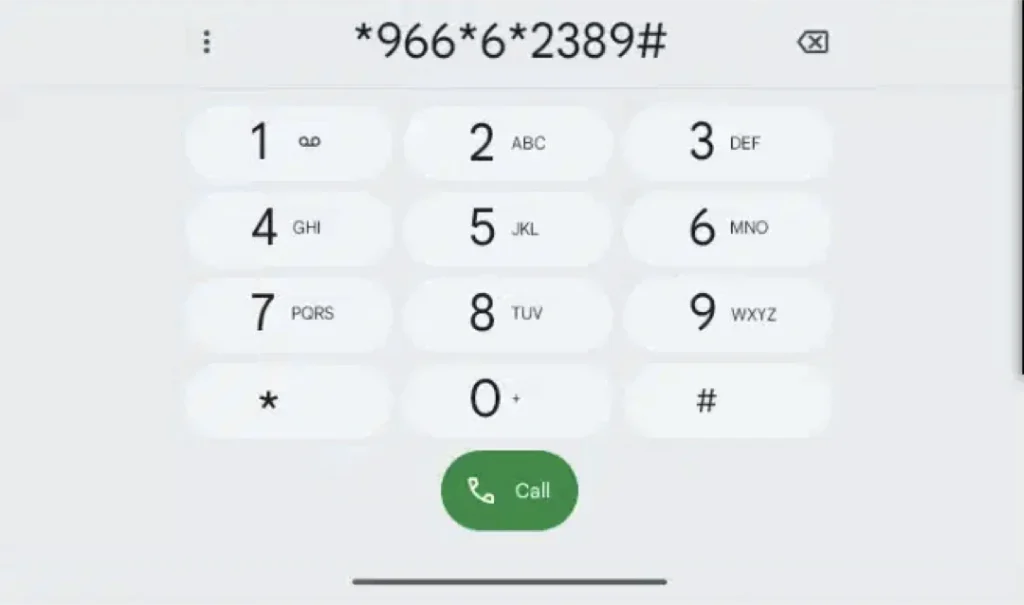This screenshot has width=1024, height=605.
Task: Tap the dialed number field *966*6*2389#
Action: (510, 42)
